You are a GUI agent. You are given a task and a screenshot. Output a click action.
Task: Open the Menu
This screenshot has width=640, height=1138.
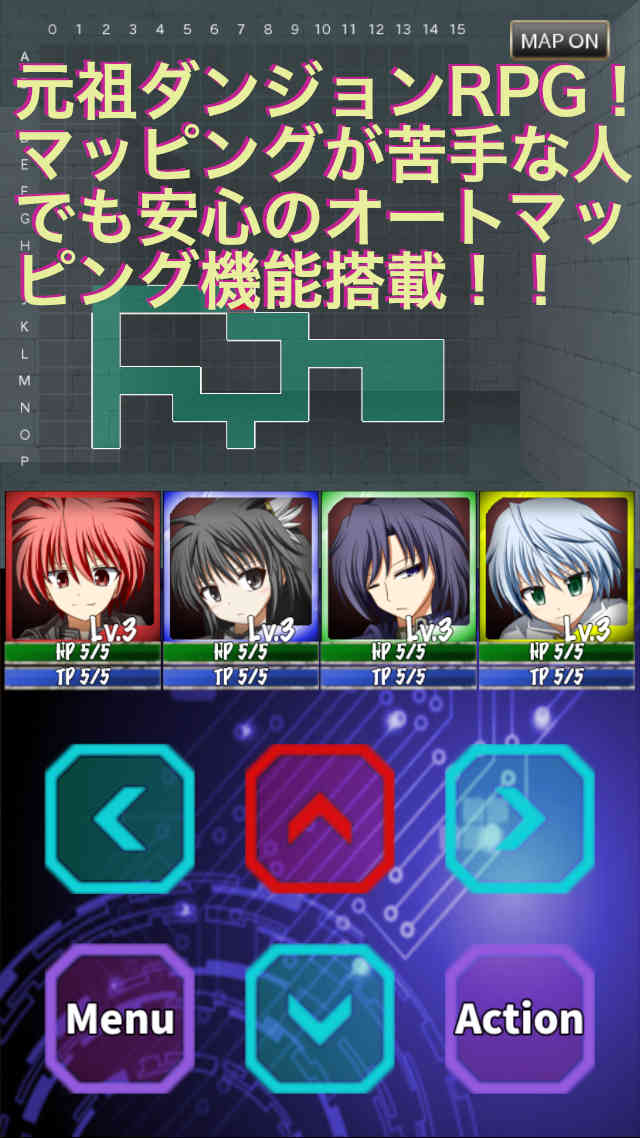point(120,1018)
